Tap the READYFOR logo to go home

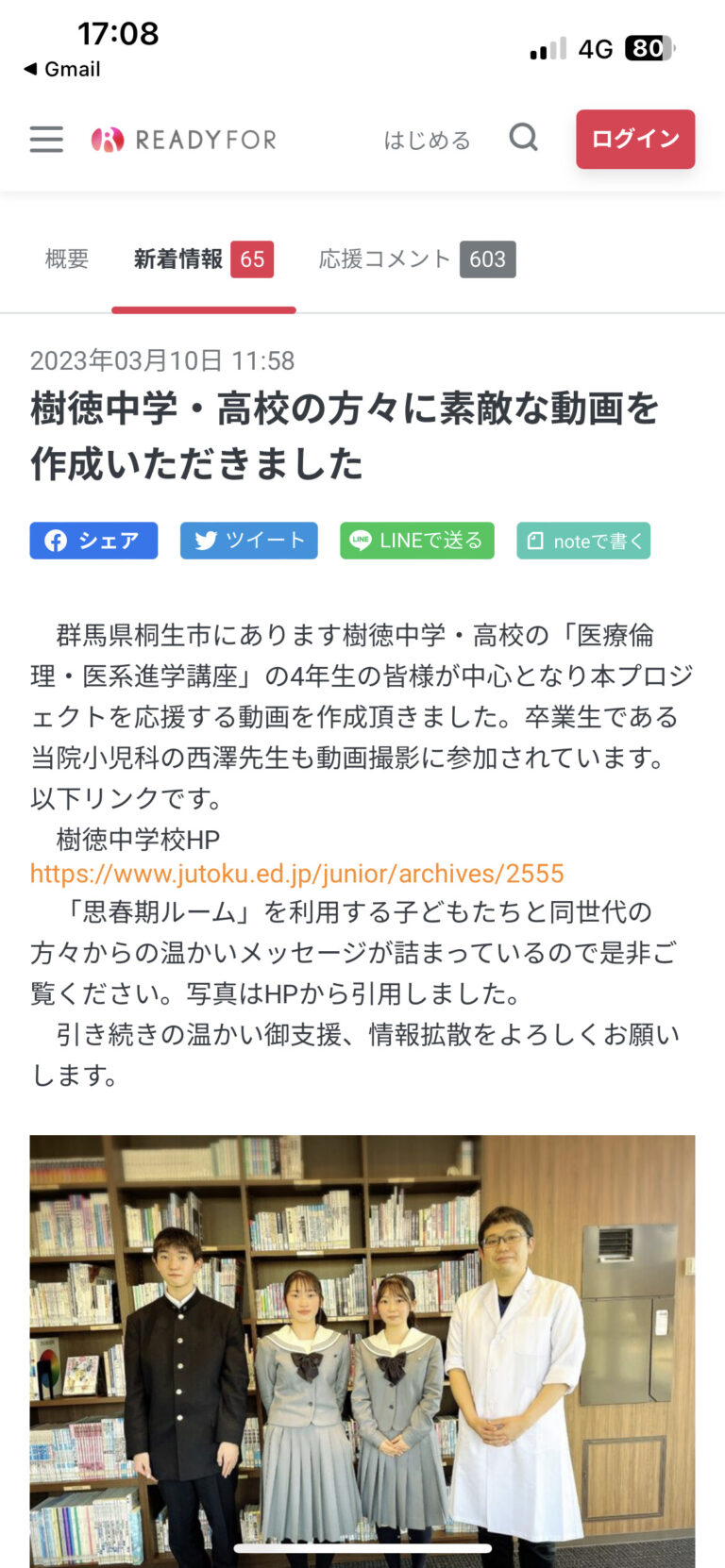(x=184, y=140)
